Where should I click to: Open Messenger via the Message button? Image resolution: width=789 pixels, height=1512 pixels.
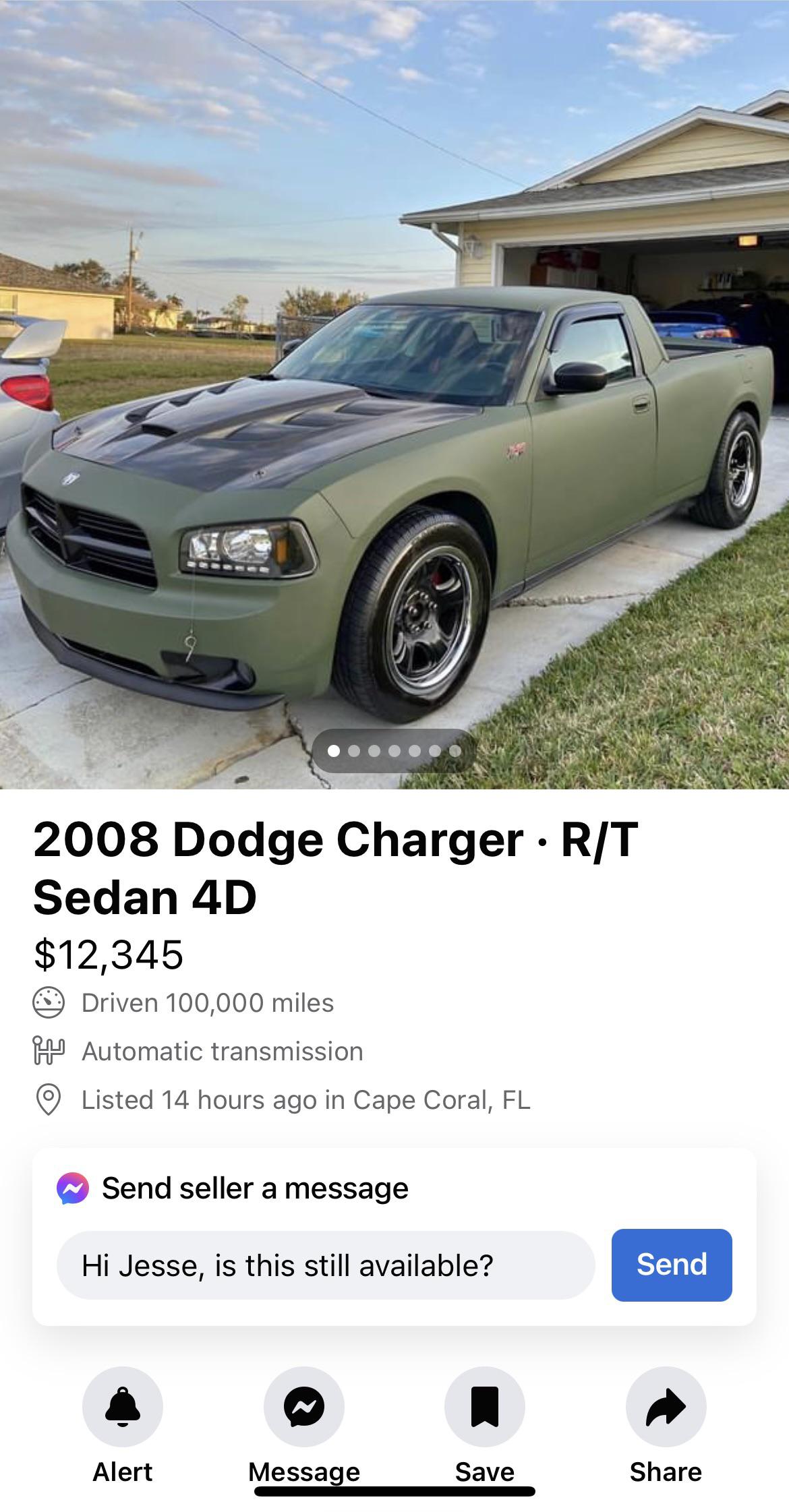coord(304,1407)
